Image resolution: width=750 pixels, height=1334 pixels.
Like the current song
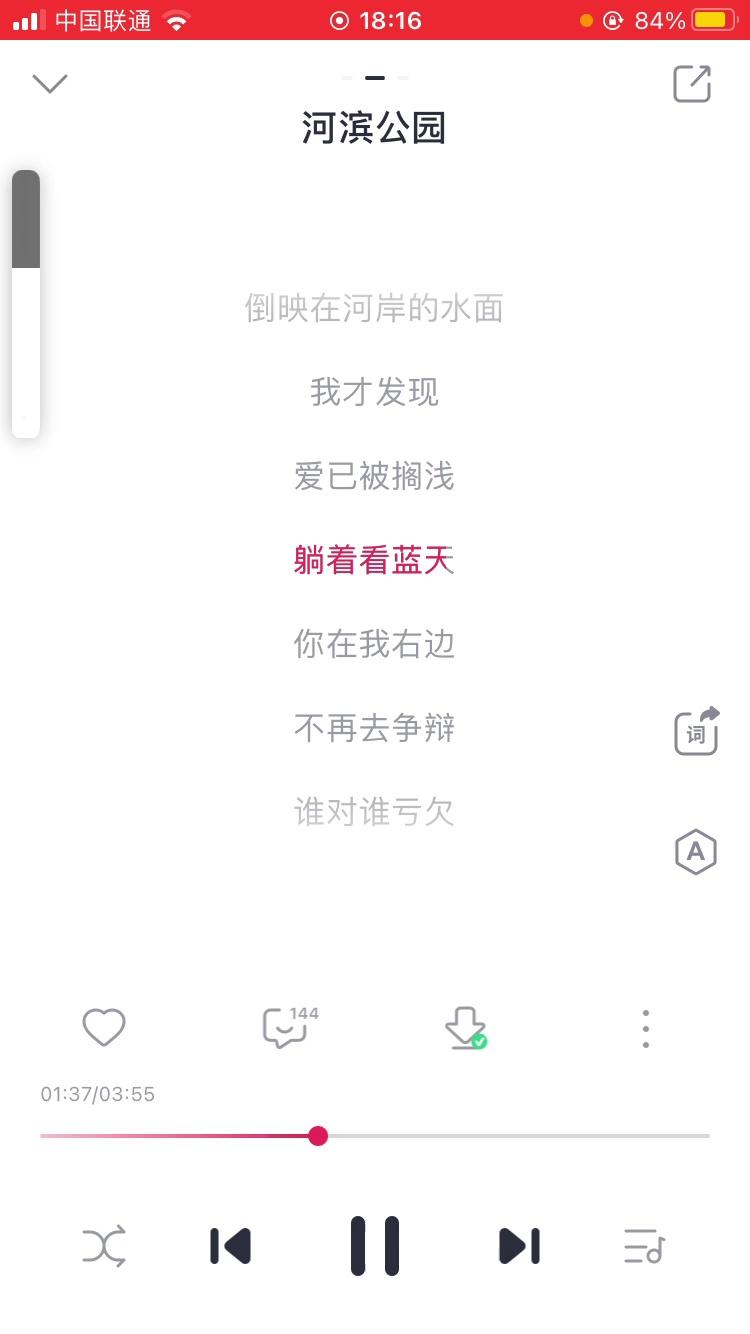pos(103,1027)
